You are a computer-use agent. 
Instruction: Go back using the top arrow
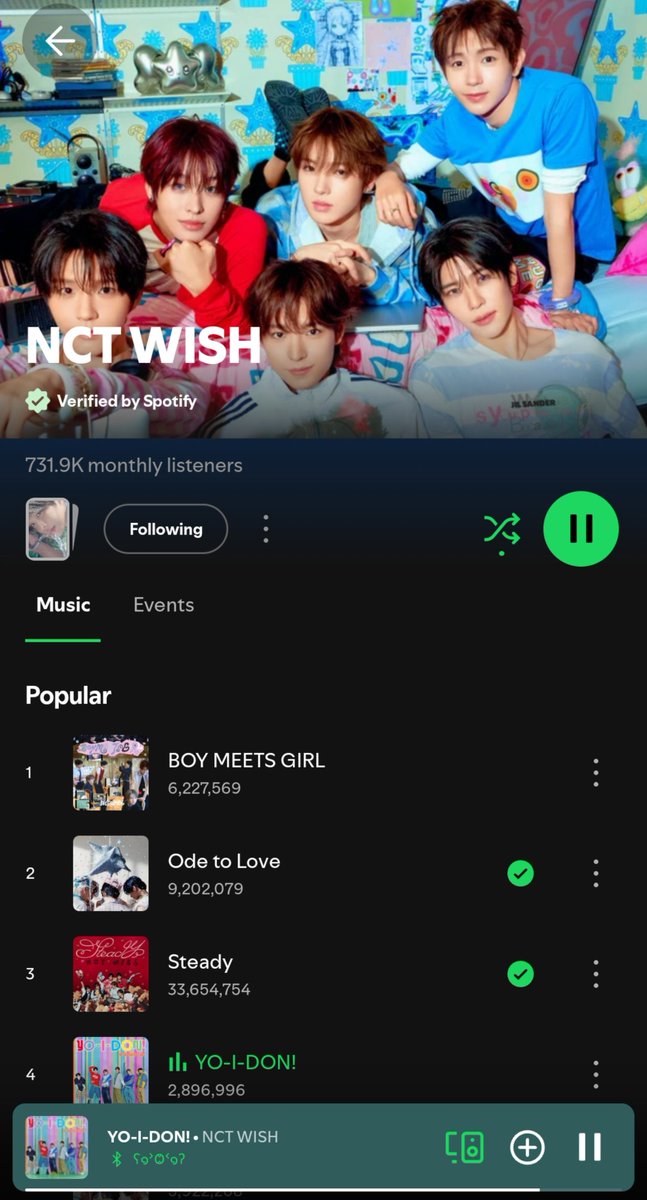tap(58, 41)
